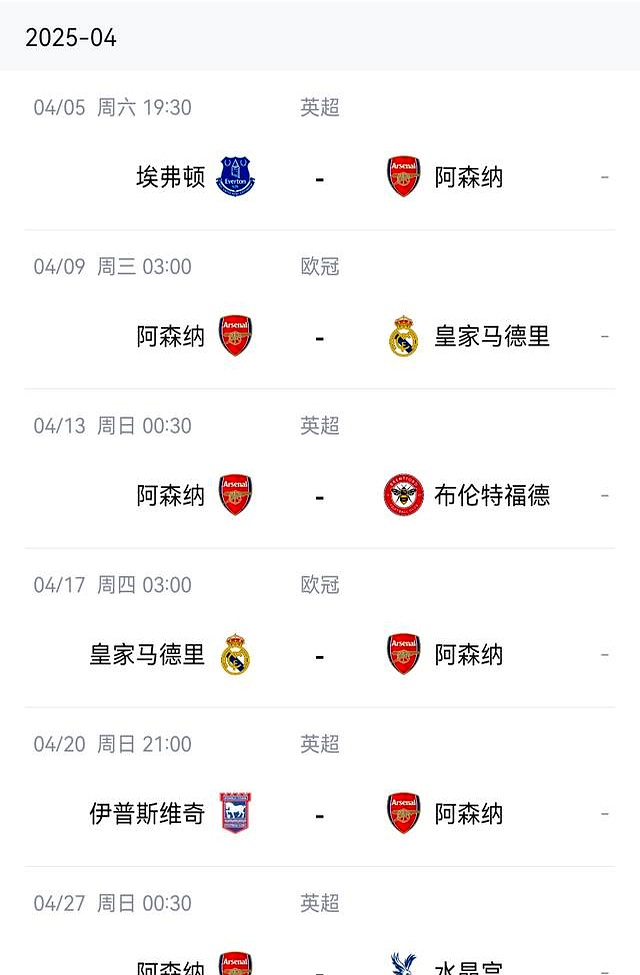The image size is (640, 975).
Task: View the 04/09 Arsenal vs Real Madrid fixture
Action: [320, 337]
